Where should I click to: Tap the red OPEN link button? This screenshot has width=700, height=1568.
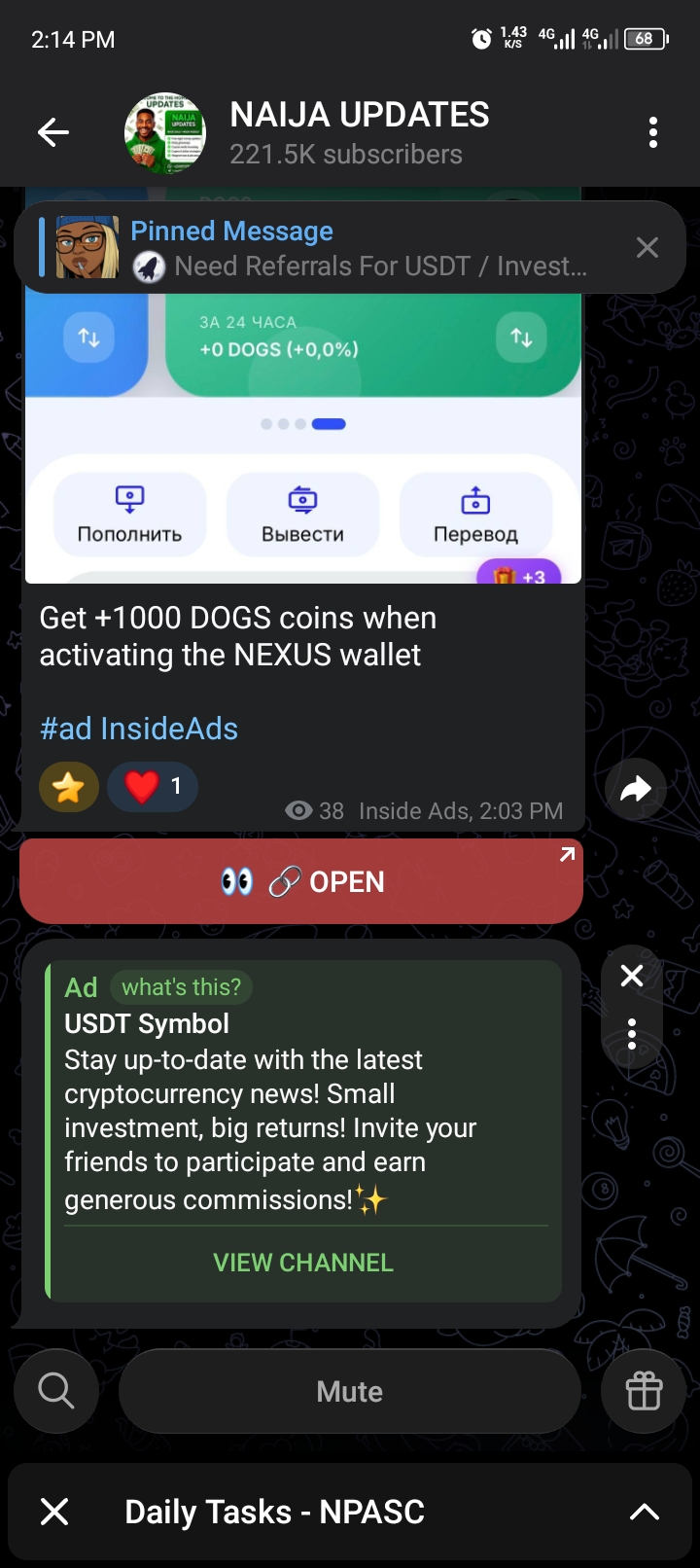coord(301,881)
